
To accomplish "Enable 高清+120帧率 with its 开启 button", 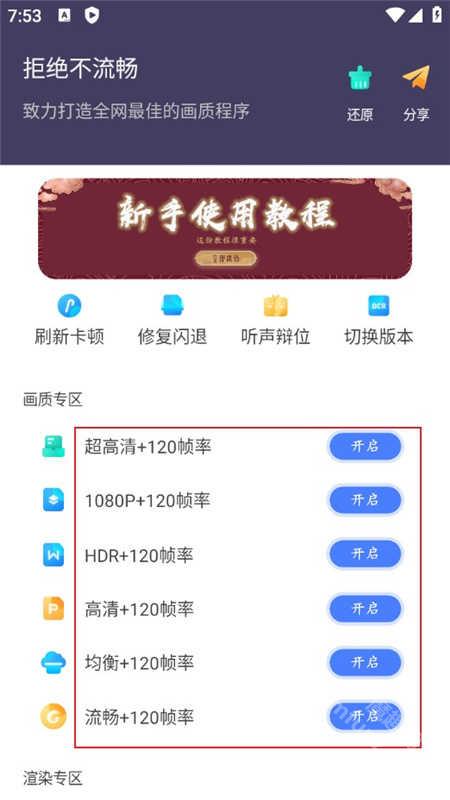I will 365,609.
